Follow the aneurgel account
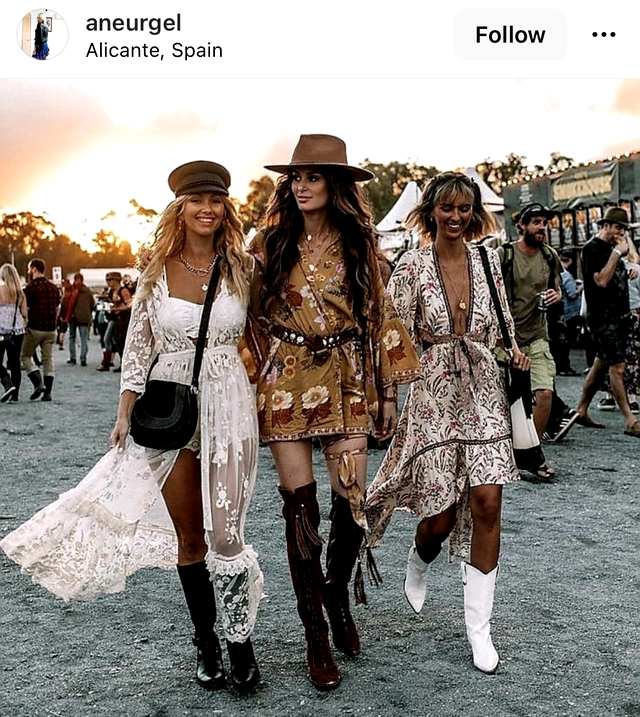 click(x=510, y=35)
